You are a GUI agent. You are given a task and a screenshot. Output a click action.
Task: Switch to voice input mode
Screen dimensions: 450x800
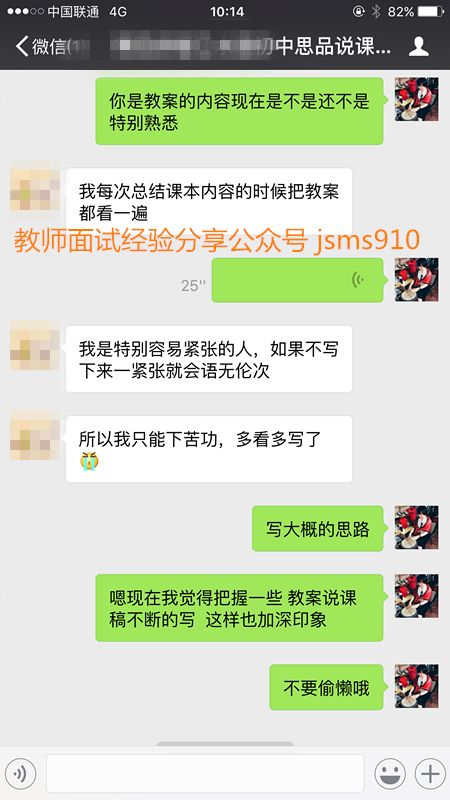tap(20, 773)
